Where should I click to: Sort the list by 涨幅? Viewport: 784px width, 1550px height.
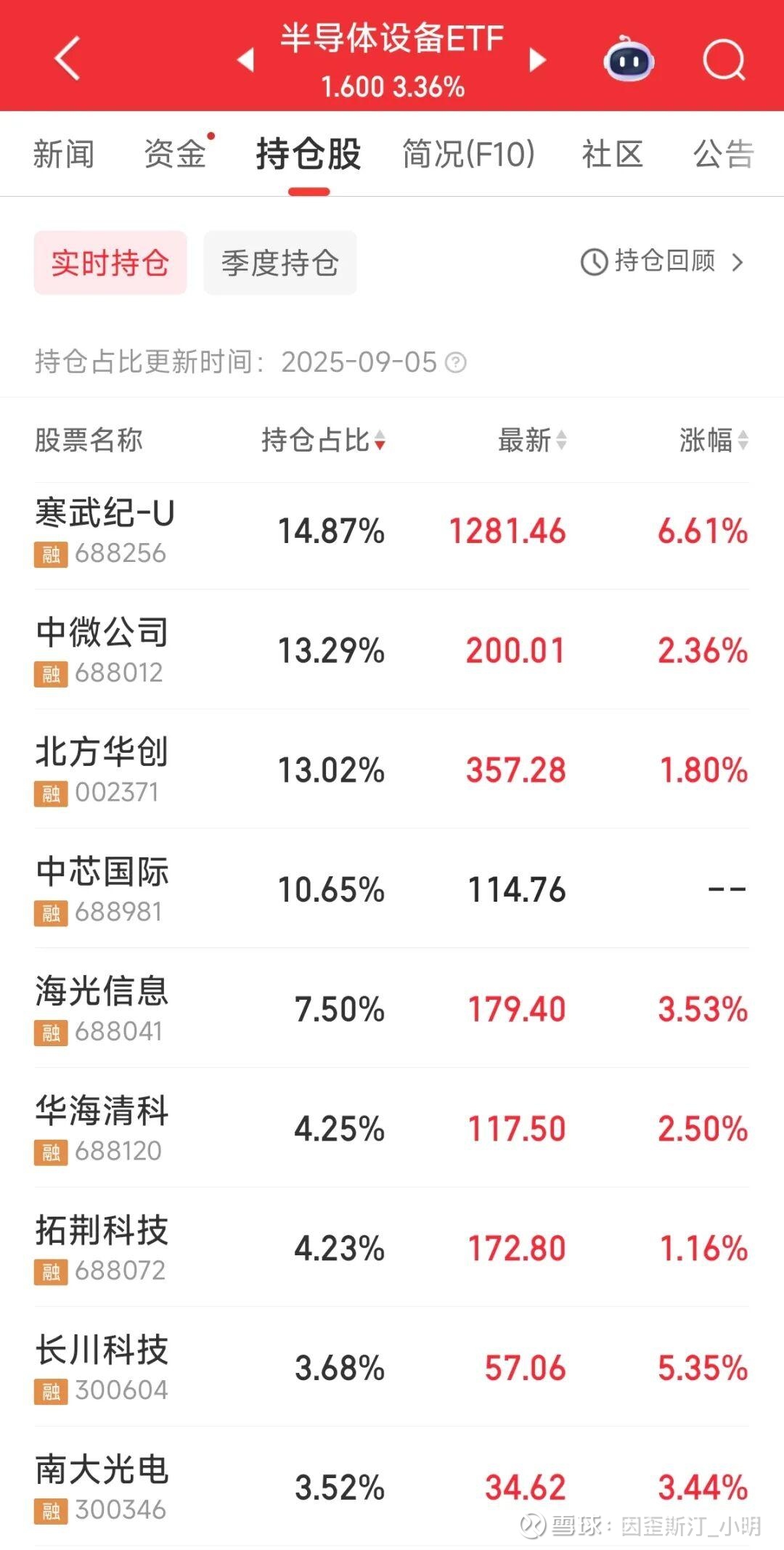click(x=713, y=440)
